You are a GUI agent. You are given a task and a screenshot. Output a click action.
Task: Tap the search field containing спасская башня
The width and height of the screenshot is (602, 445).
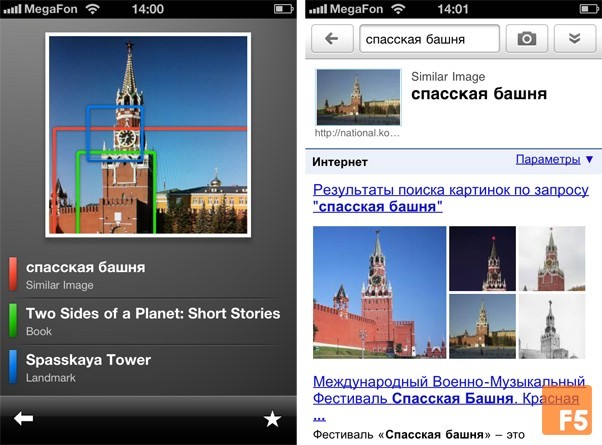[x=428, y=40]
